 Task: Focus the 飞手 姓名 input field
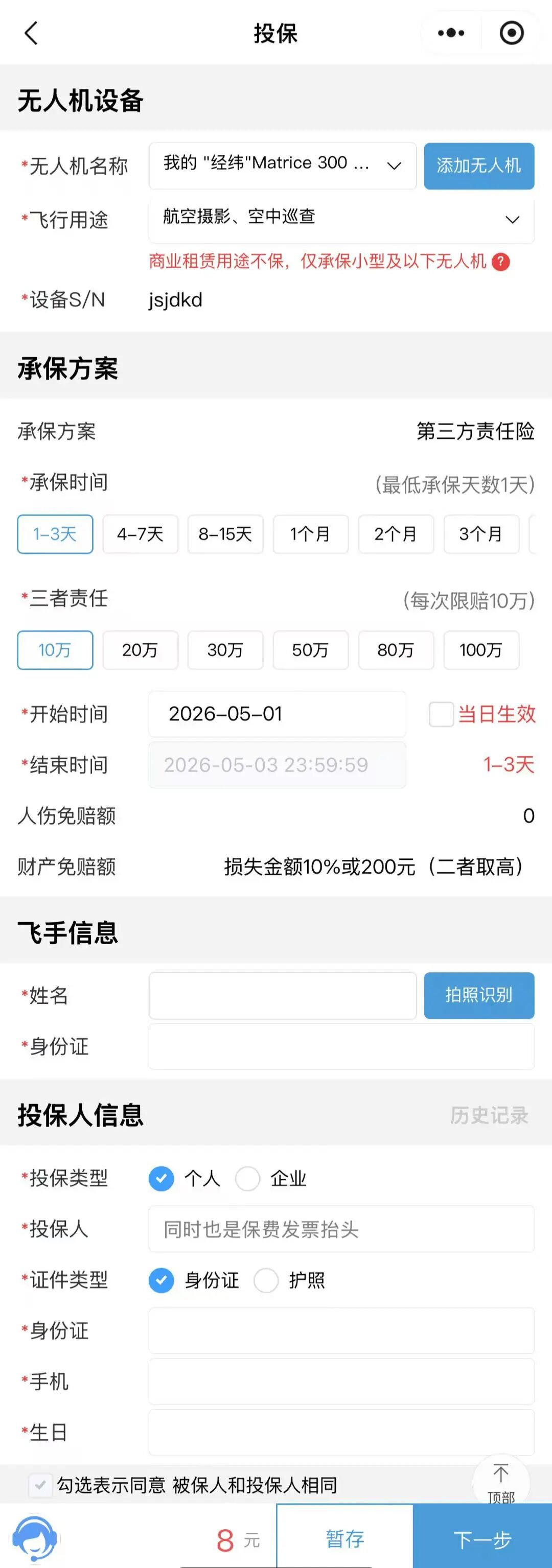tap(283, 995)
